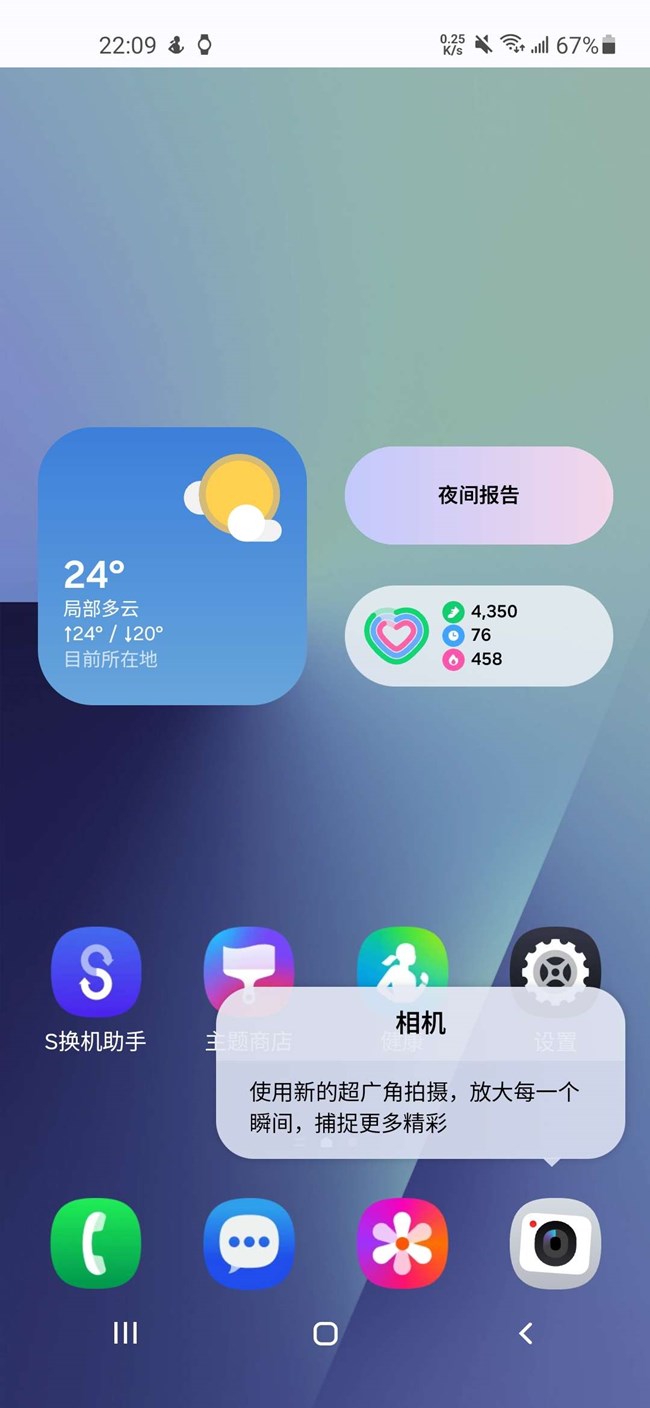This screenshot has height=1408, width=650.
Task: Open the 夜间报告 night report widget
Action: 478,495
